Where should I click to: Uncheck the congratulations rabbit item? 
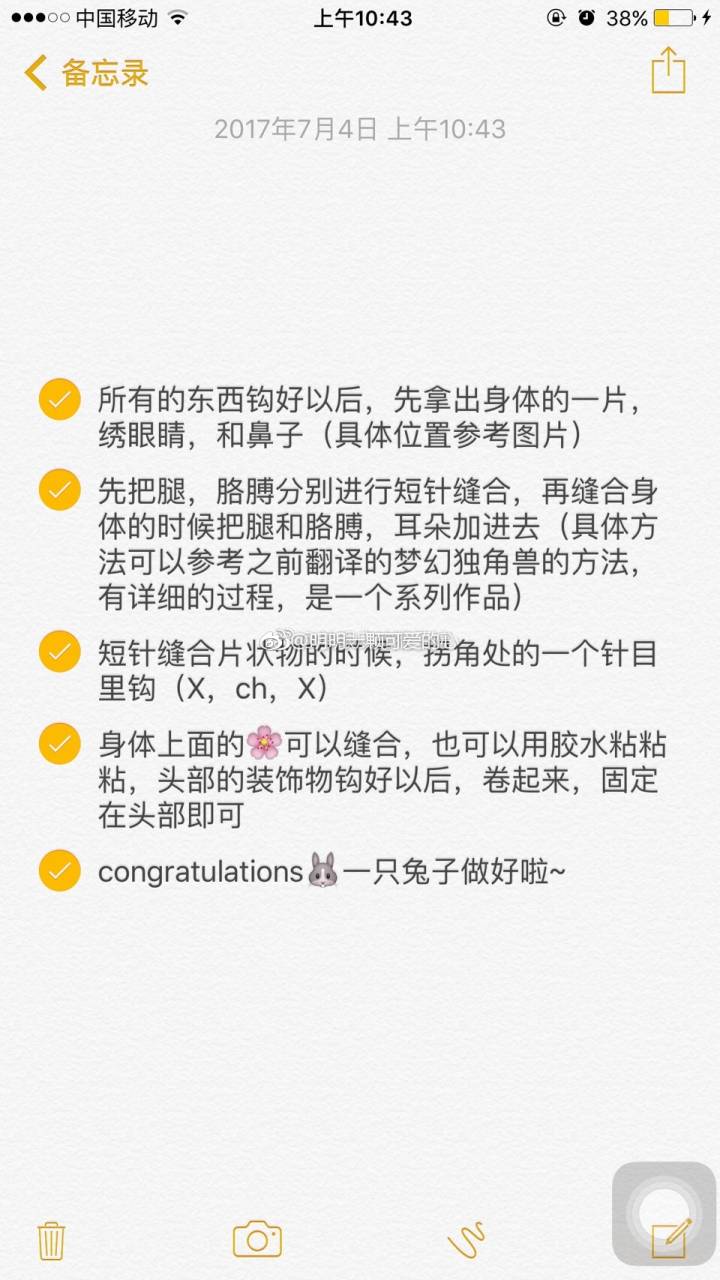(x=60, y=871)
